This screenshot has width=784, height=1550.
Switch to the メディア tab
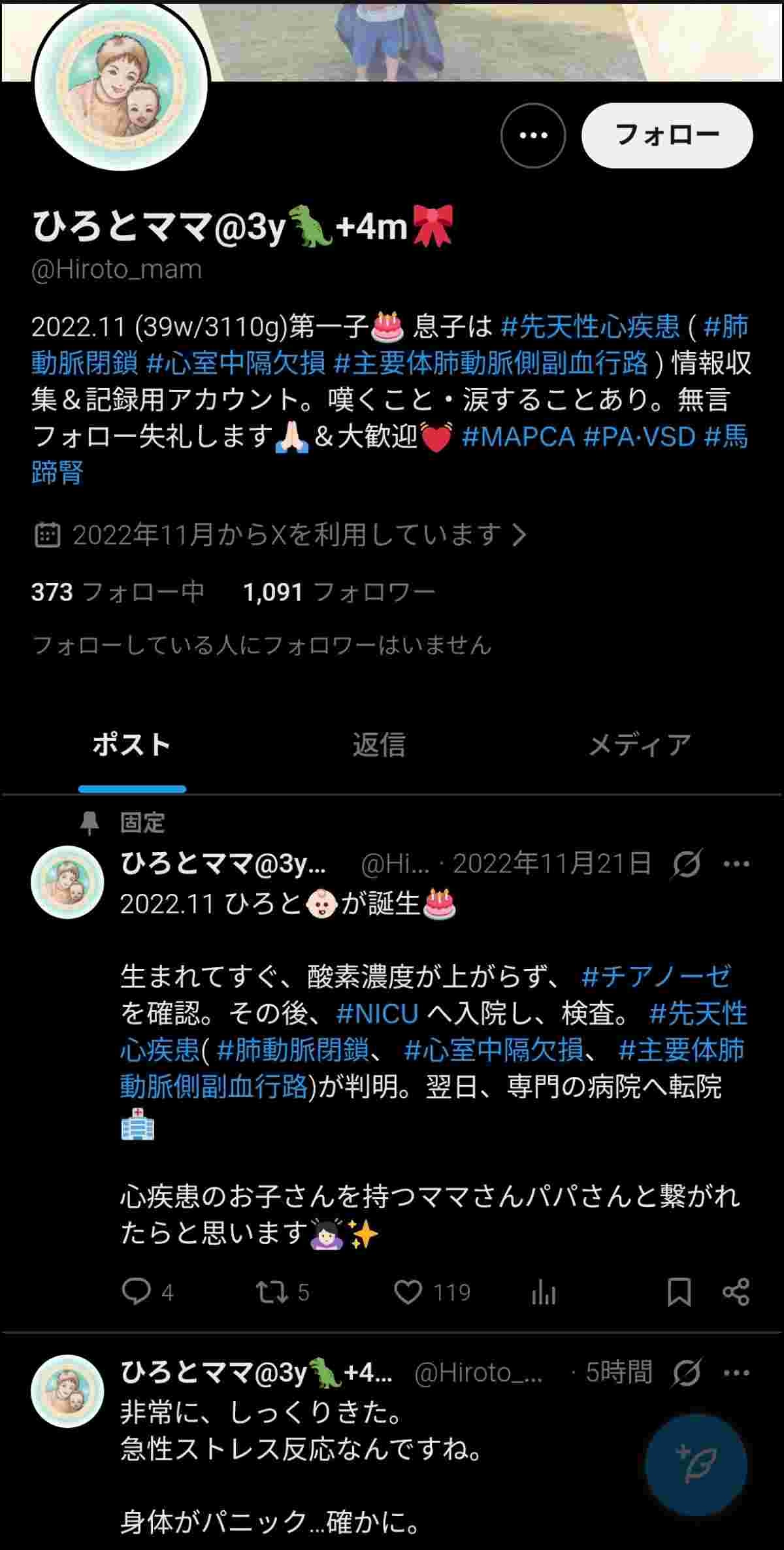[639, 745]
